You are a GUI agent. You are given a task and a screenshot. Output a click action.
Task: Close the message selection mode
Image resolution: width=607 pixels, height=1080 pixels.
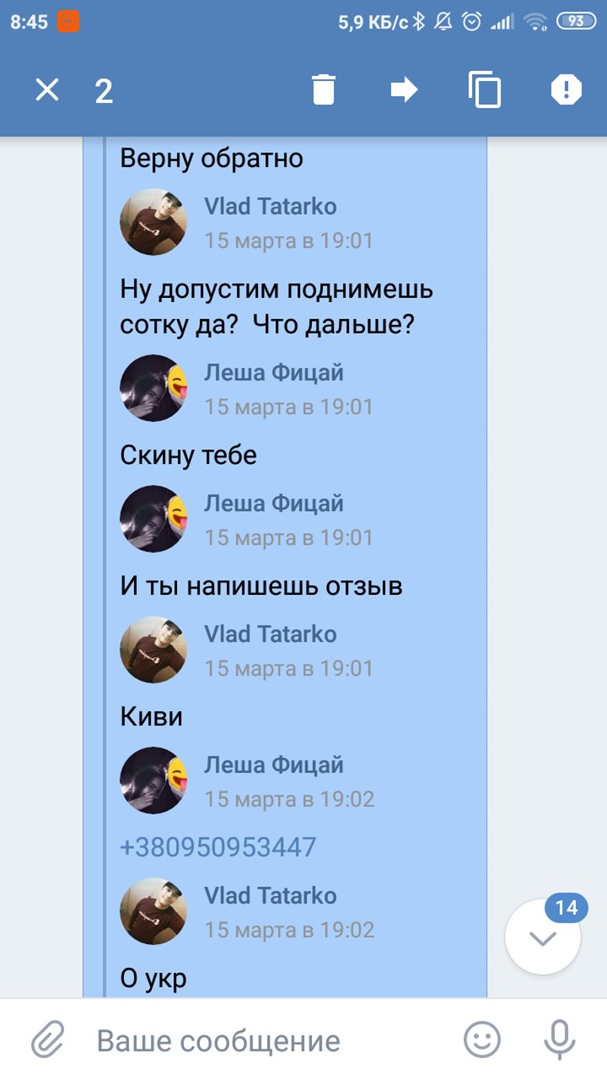pos(47,91)
